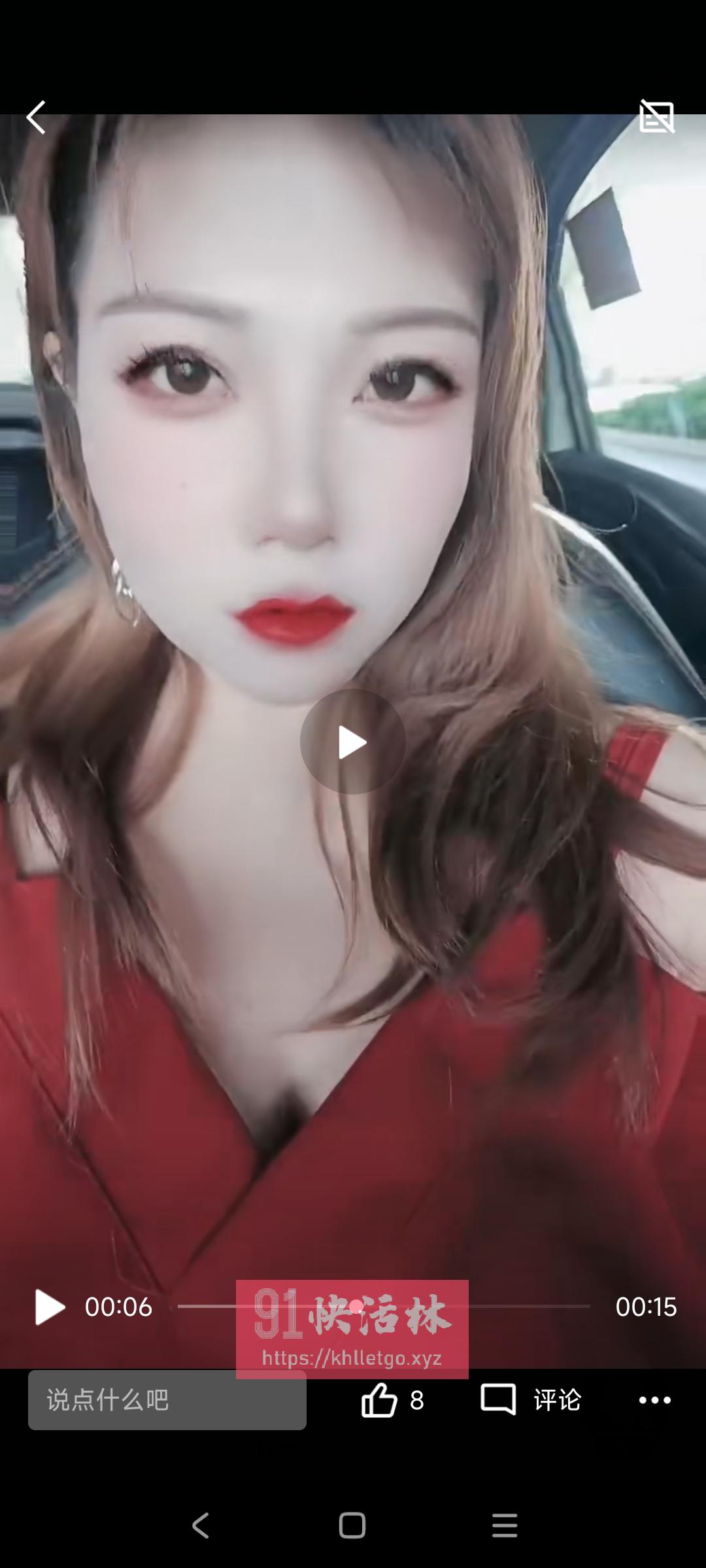706x1568 pixels.
Task: Like this video with the thumbs-up icon
Action: pyautogui.click(x=380, y=1400)
